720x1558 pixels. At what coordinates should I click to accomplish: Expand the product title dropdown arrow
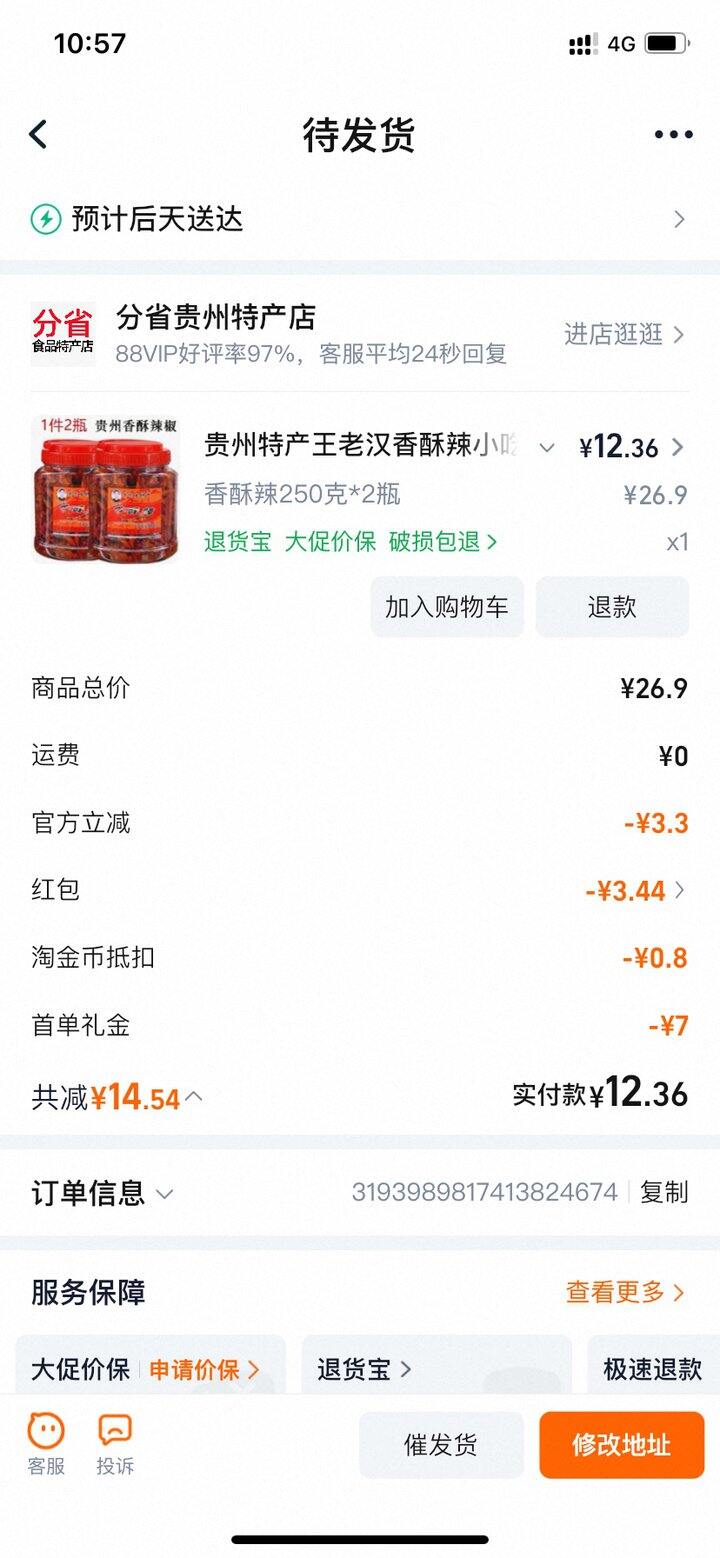point(546,447)
